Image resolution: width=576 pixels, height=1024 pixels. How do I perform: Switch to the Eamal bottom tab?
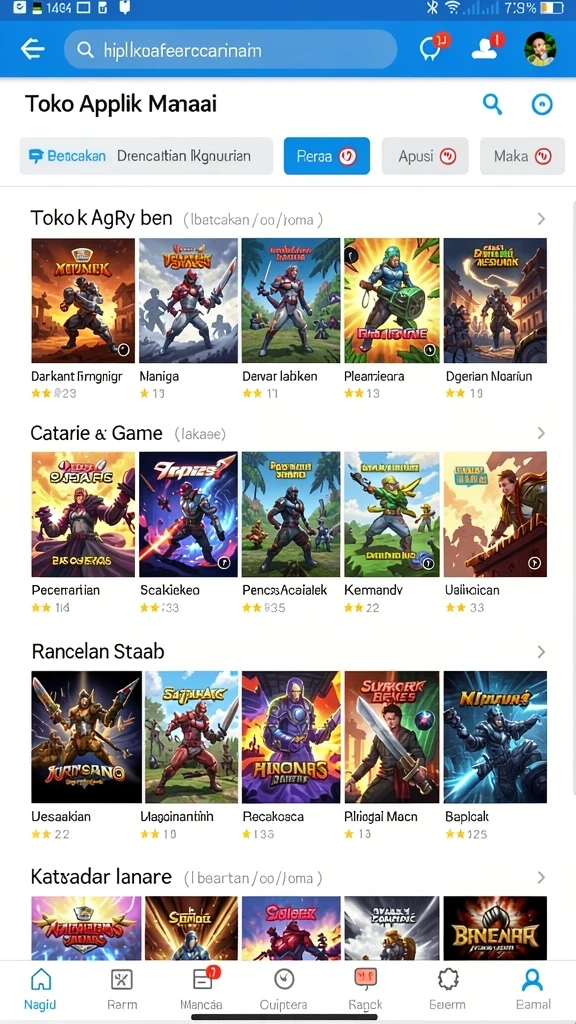click(533, 989)
